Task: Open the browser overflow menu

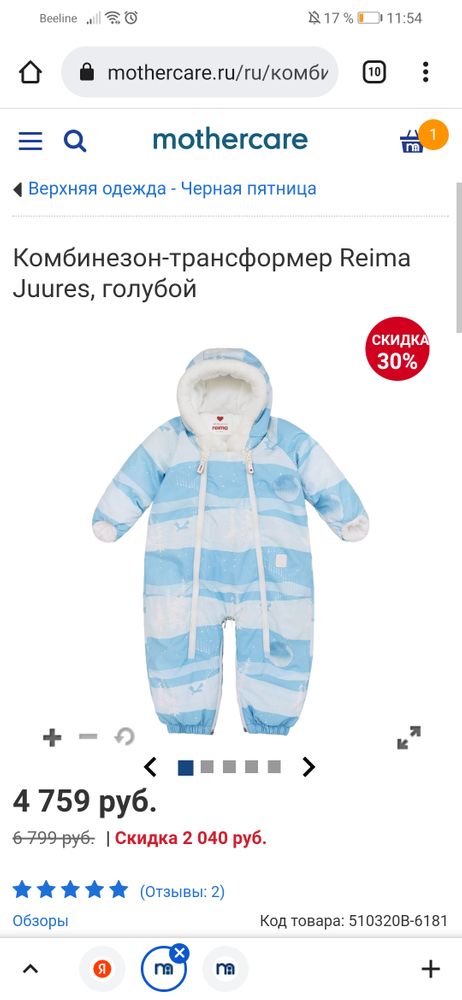Action: [426, 72]
